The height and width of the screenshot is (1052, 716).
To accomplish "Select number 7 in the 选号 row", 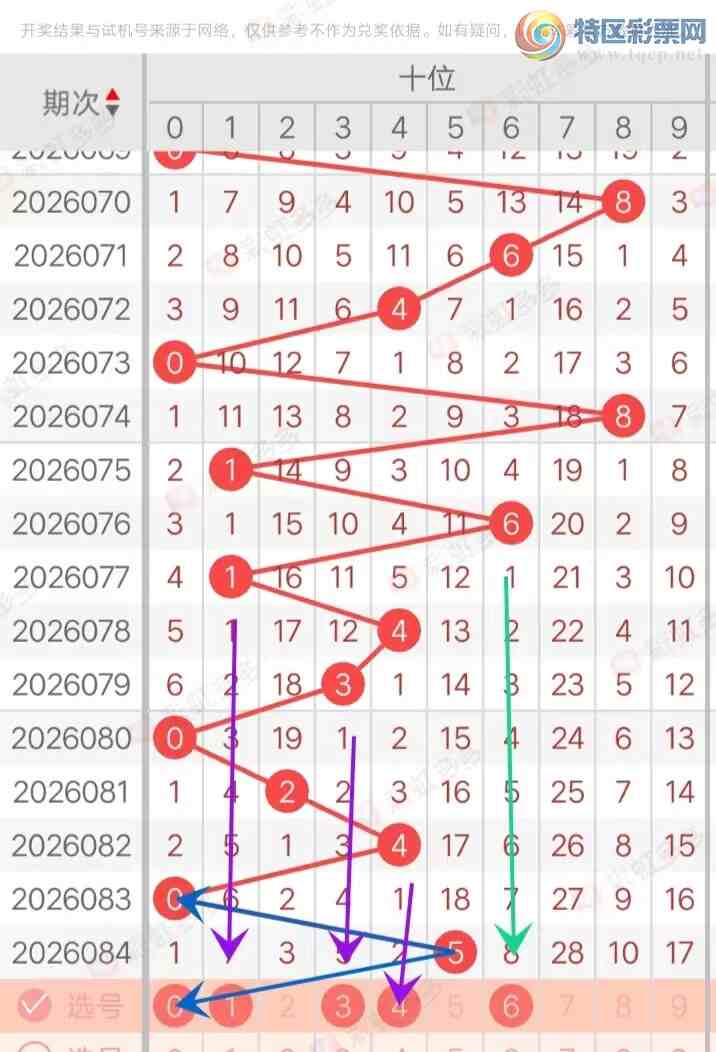I will tap(567, 1005).
